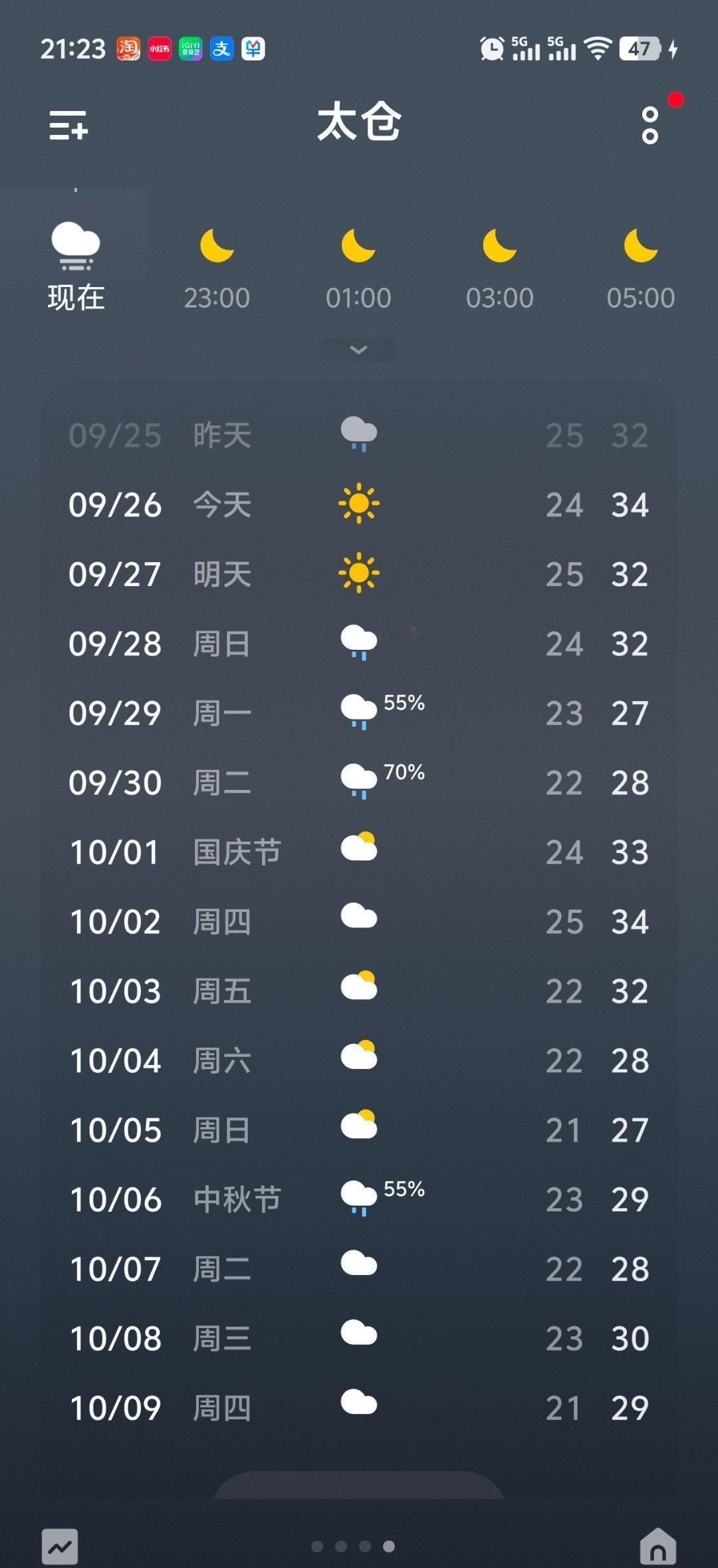Switch to the temperature trend chart view
This screenshot has width=718, height=1568.
[60, 1546]
